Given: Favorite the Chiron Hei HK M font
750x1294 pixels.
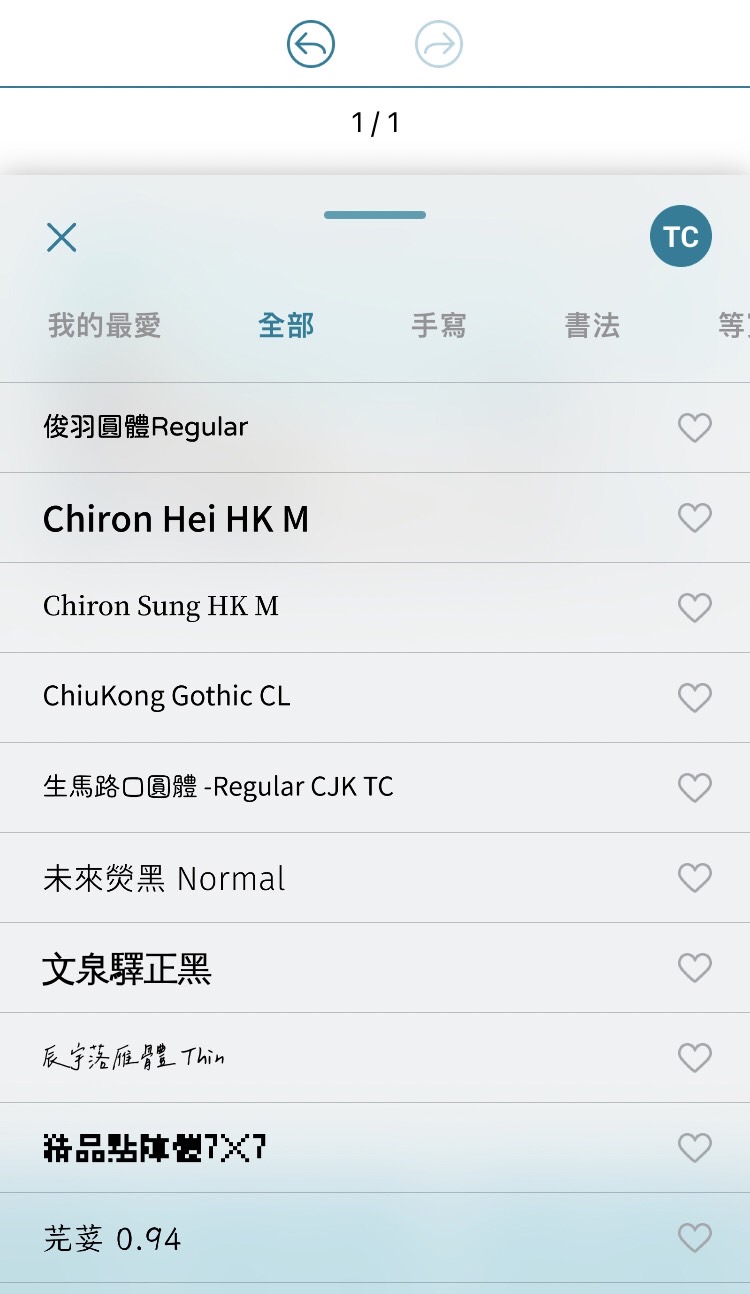Looking at the screenshot, I should pyautogui.click(x=695, y=518).
